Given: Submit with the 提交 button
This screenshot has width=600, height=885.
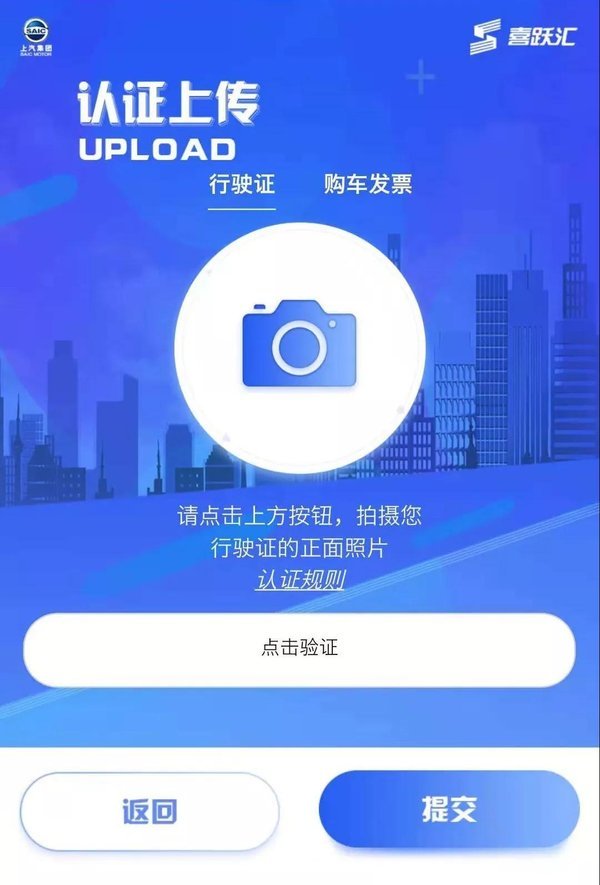Looking at the screenshot, I should coord(449,810).
